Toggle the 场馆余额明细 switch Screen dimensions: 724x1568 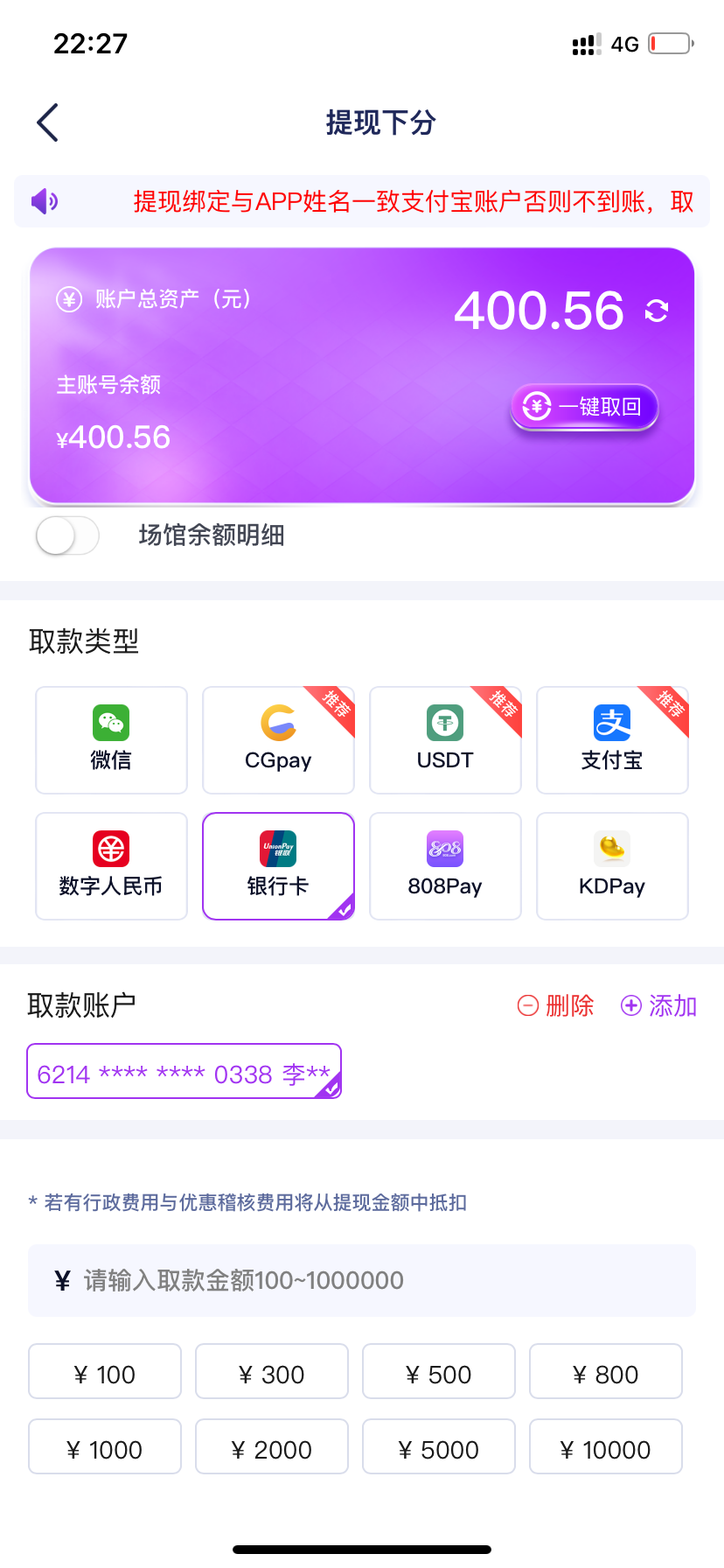(67, 535)
